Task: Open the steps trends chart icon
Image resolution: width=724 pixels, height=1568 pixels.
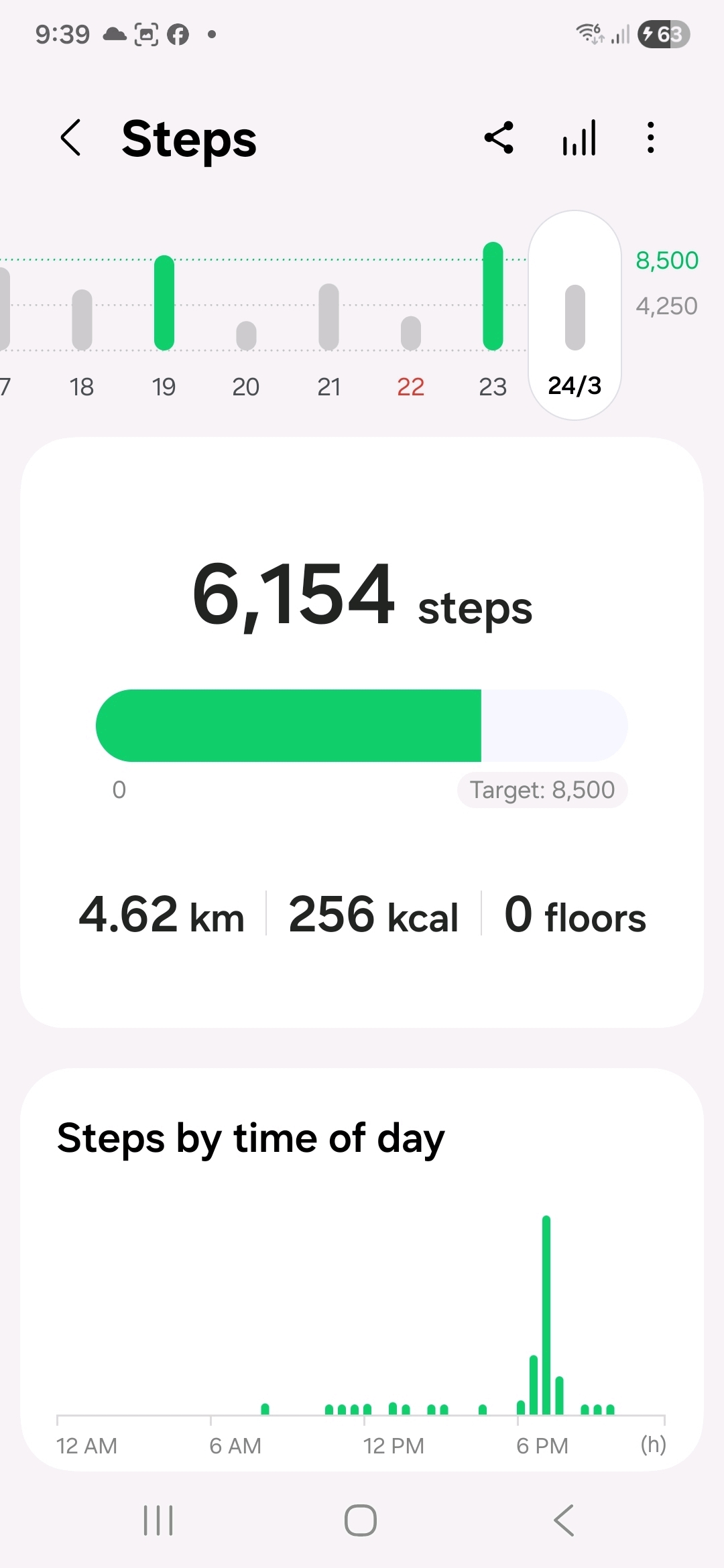Action: point(579,138)
